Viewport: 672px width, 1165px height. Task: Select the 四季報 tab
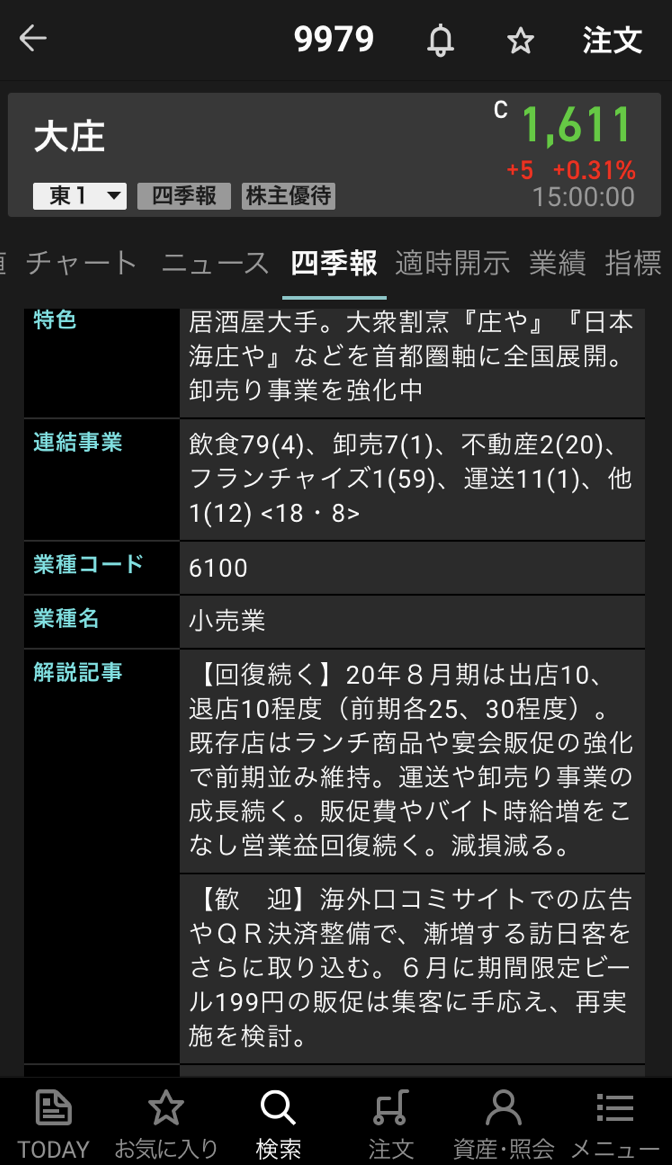[334, 263]
